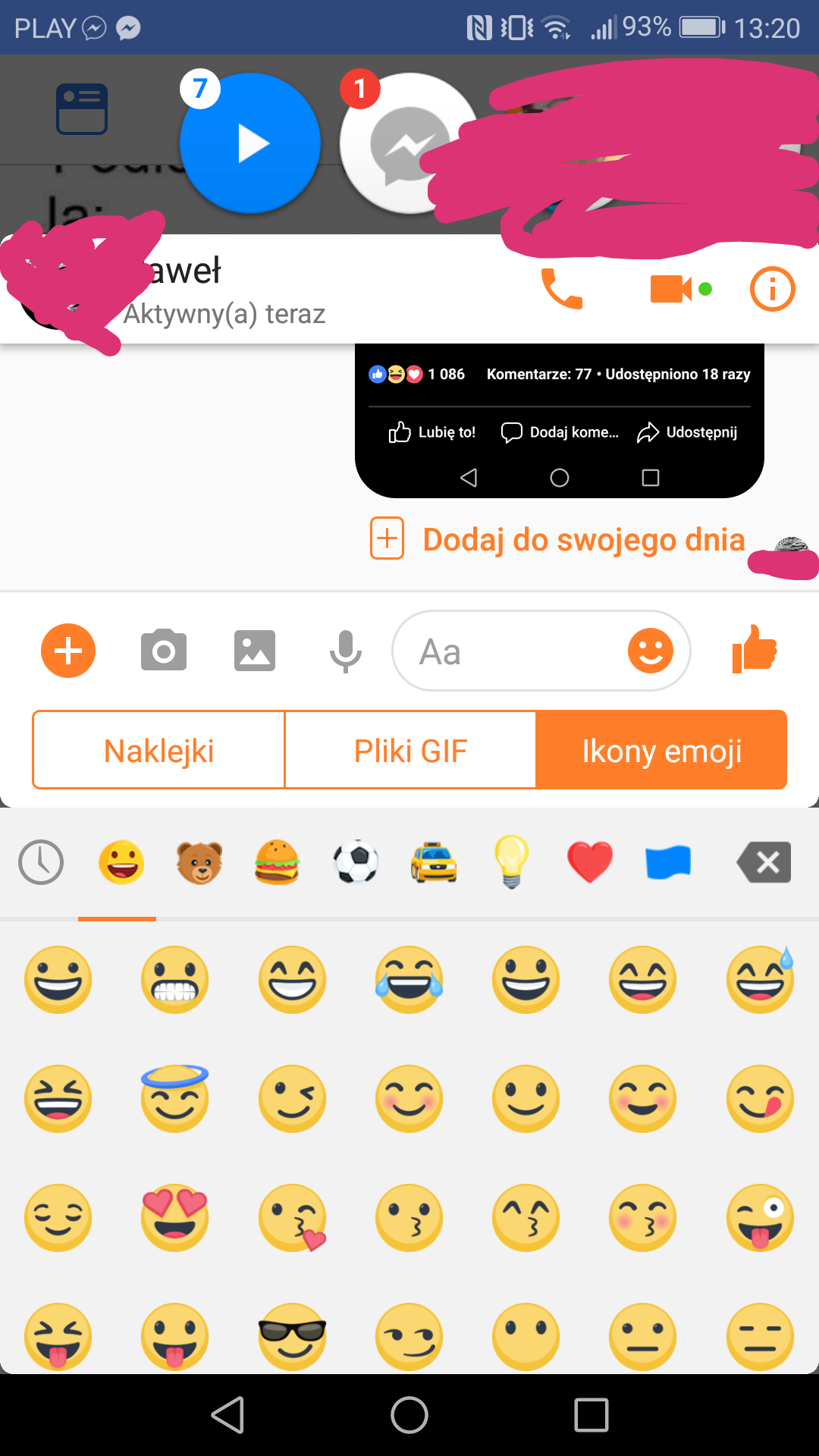Go back with system navigation bar
This screenshot has width=819, height=1456.
pos(227,1415)
